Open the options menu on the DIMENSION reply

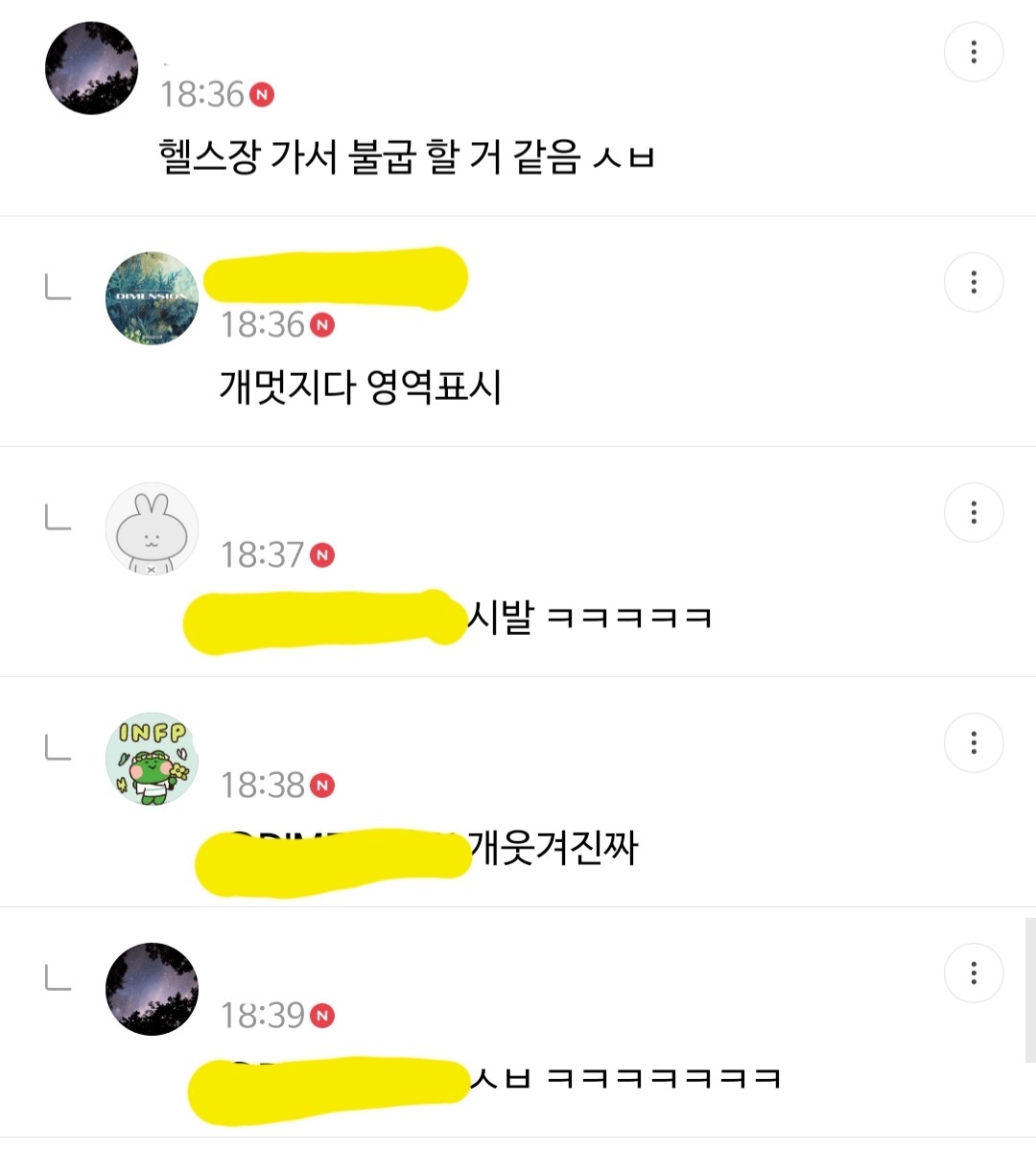(974, 282)
